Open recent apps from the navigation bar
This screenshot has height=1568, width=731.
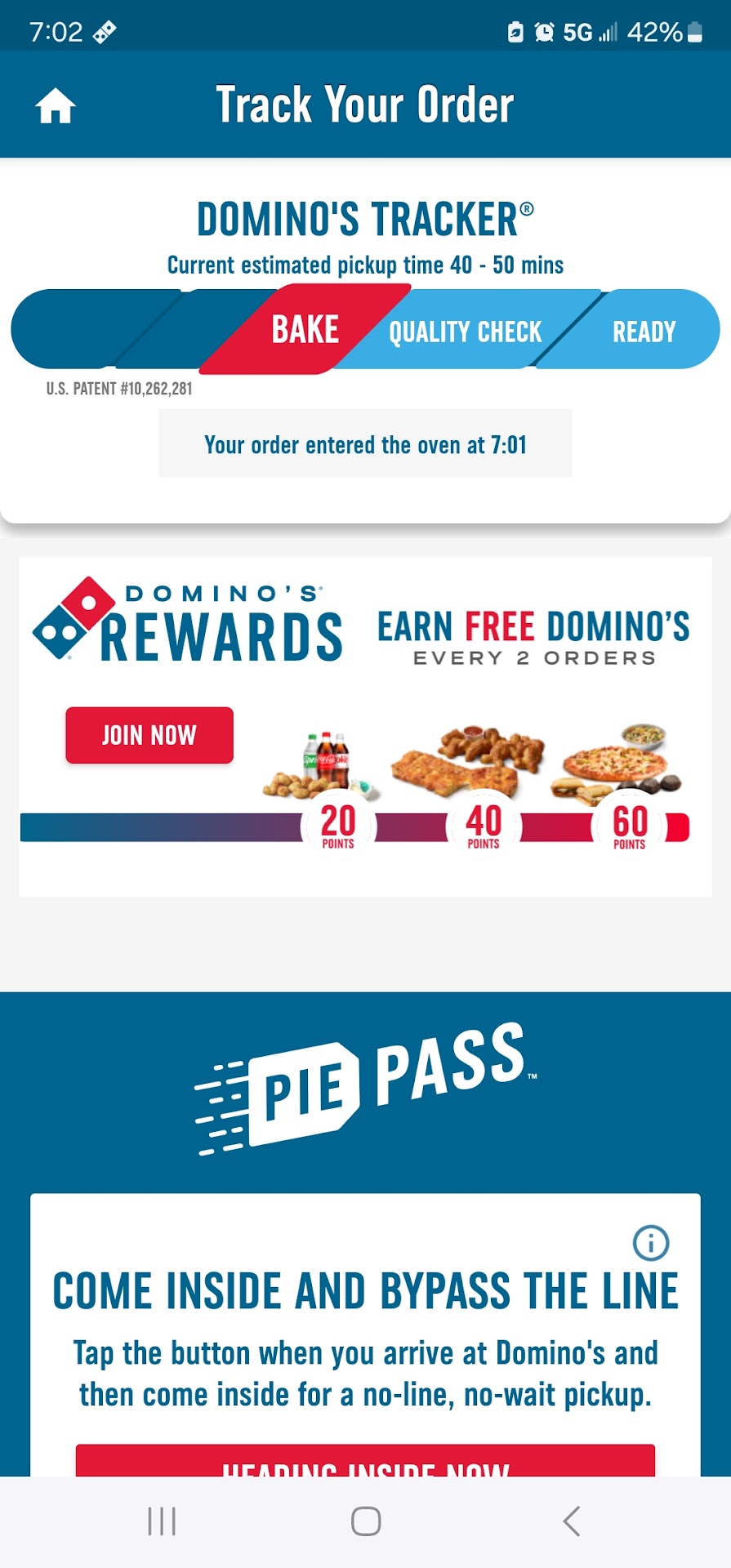point(162,1521)
